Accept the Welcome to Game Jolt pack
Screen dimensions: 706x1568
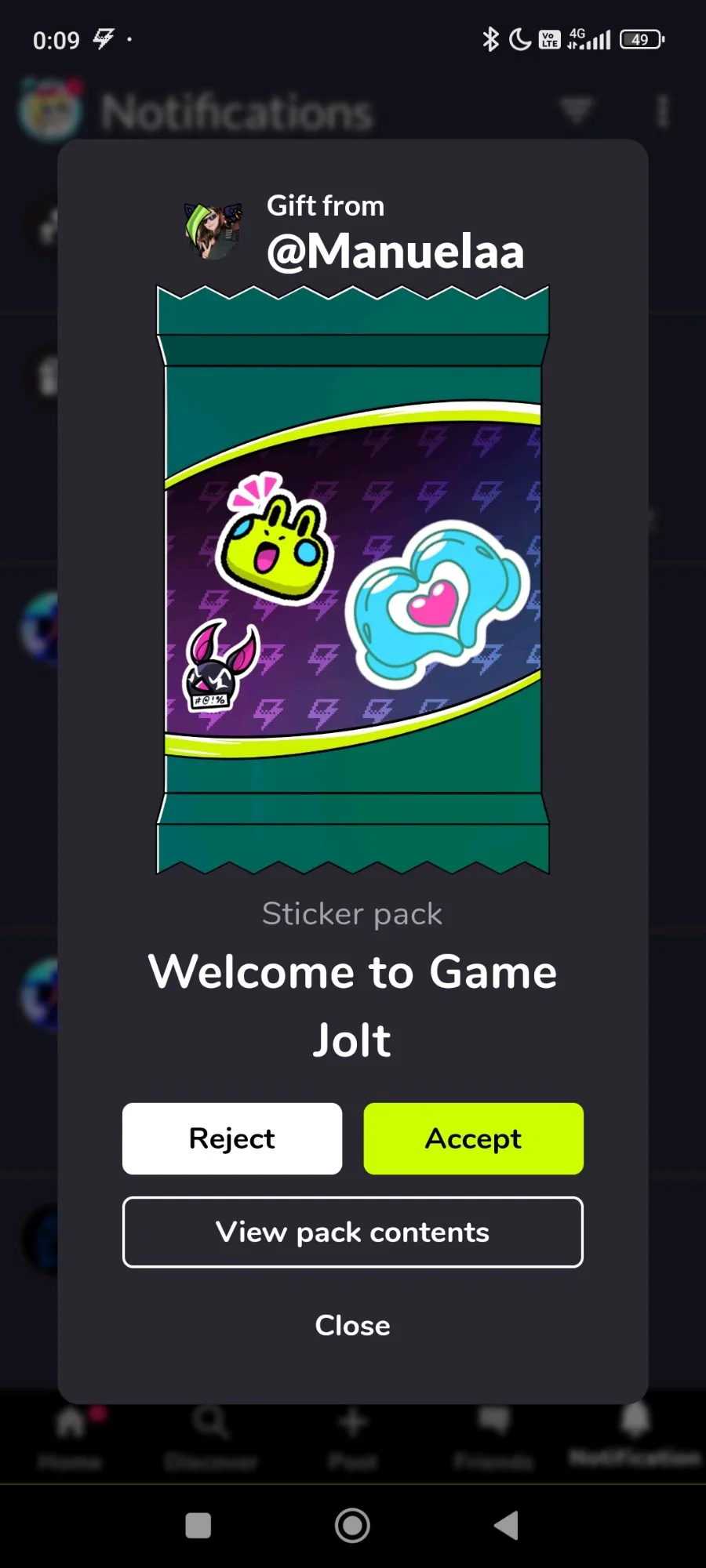473,1138
